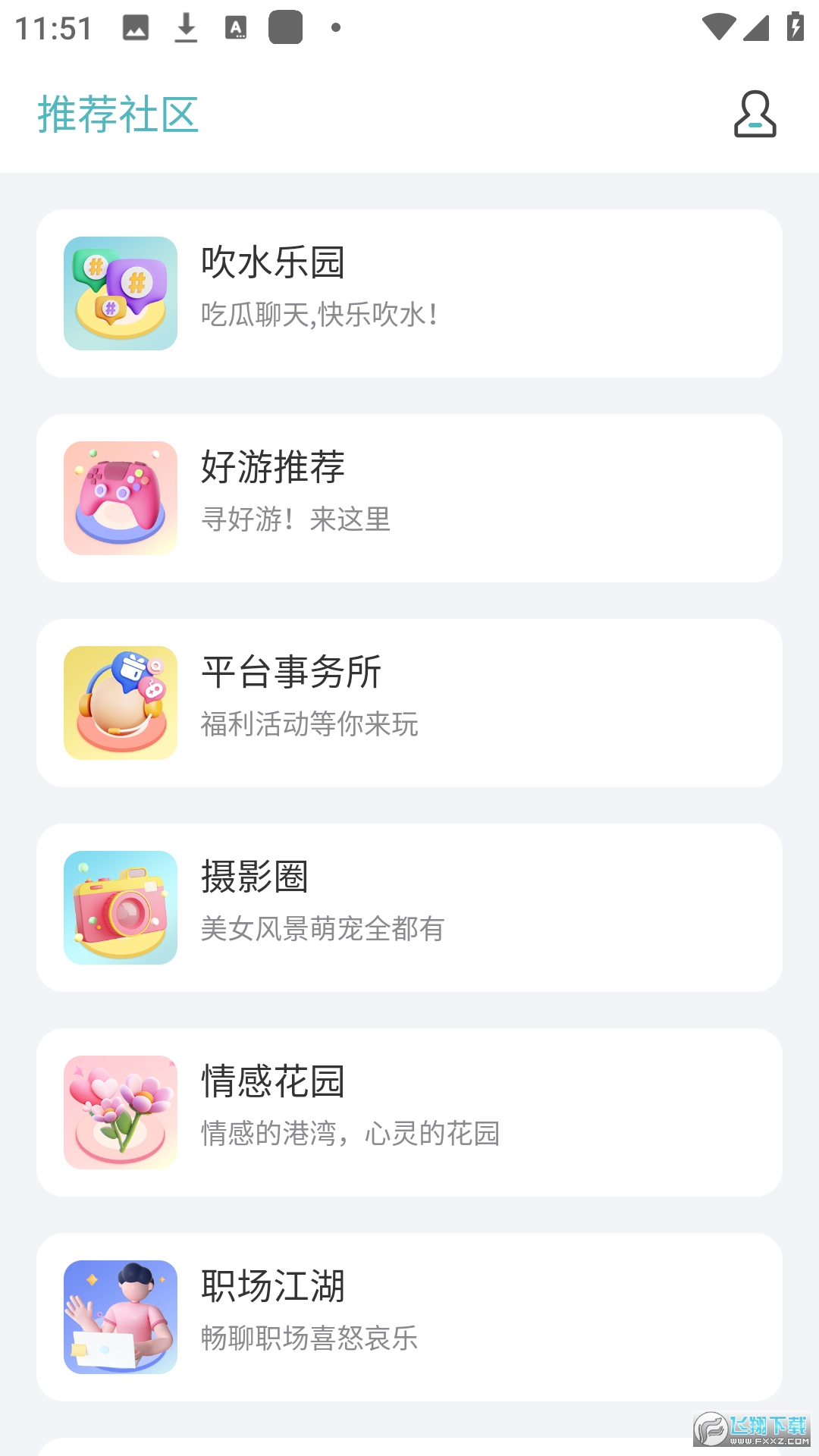
Task: Open the 职场江湖 community card
Action: pyautogui.click(x=409, y=1317)
